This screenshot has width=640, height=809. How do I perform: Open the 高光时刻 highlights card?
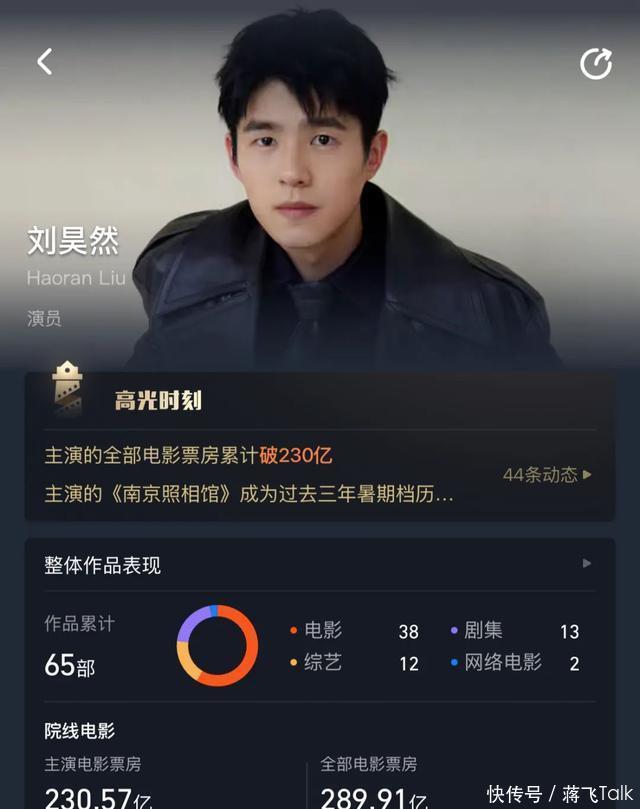tap(158, 401)
